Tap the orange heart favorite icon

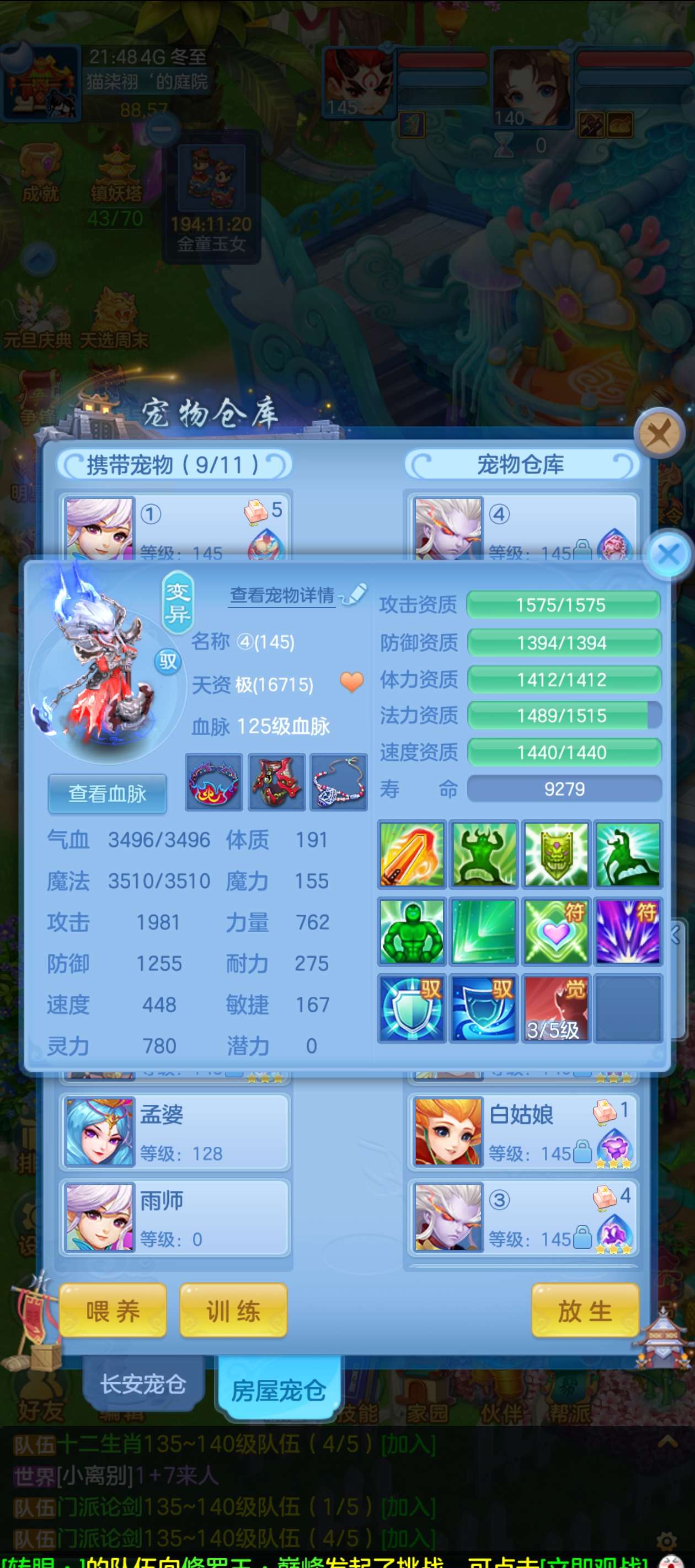coord(351,682)
